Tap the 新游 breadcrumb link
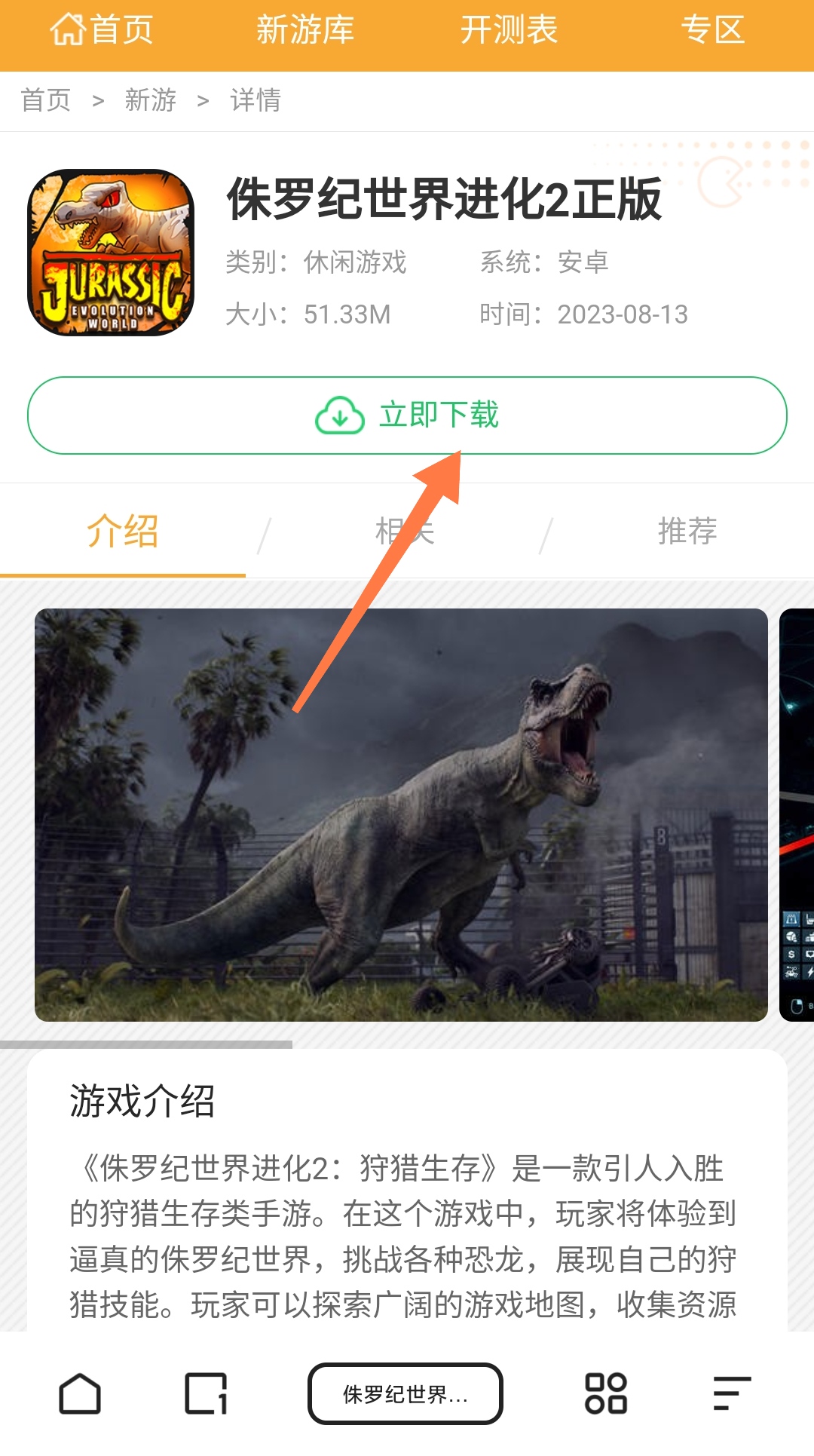Image resolution: width=814 pixels, height=1456 pixels. pos(150,100)
